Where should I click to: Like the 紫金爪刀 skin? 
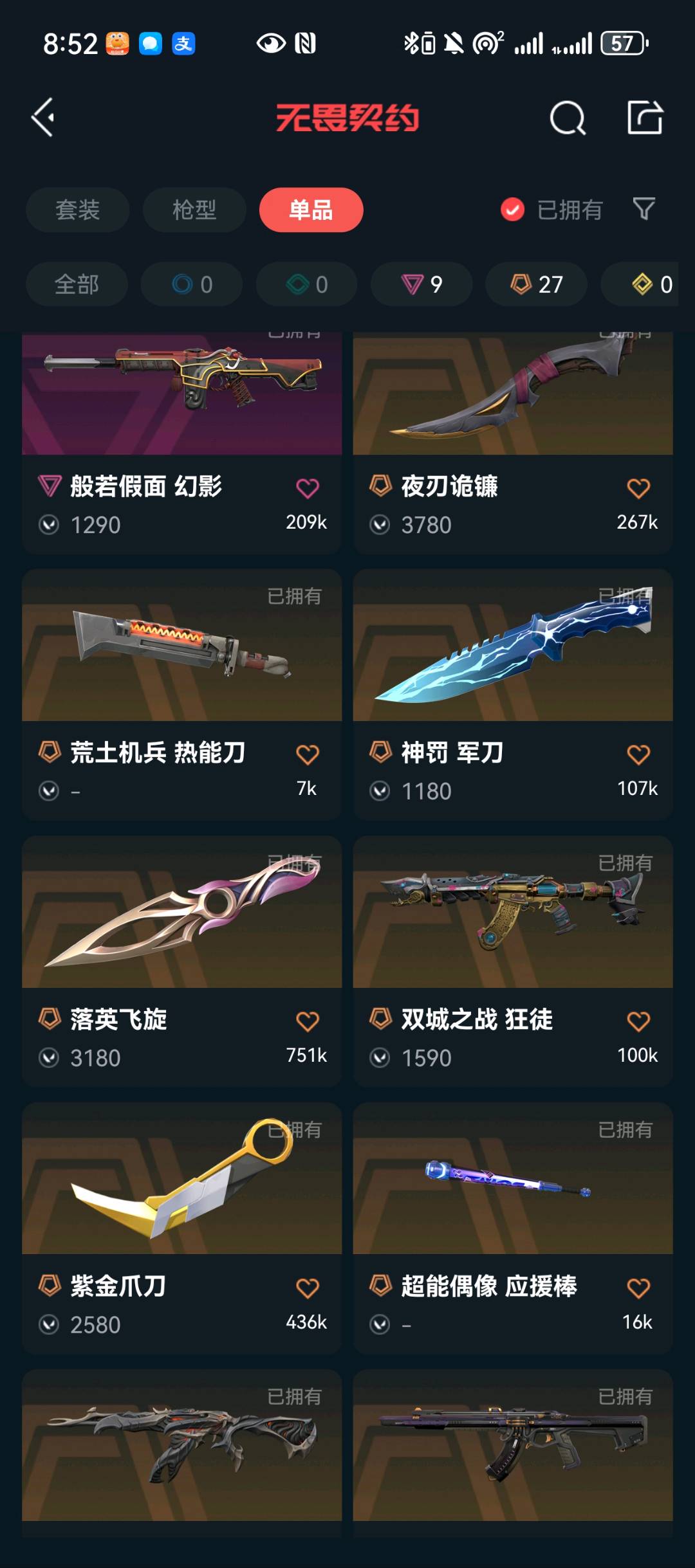[x=307, y=1288]
